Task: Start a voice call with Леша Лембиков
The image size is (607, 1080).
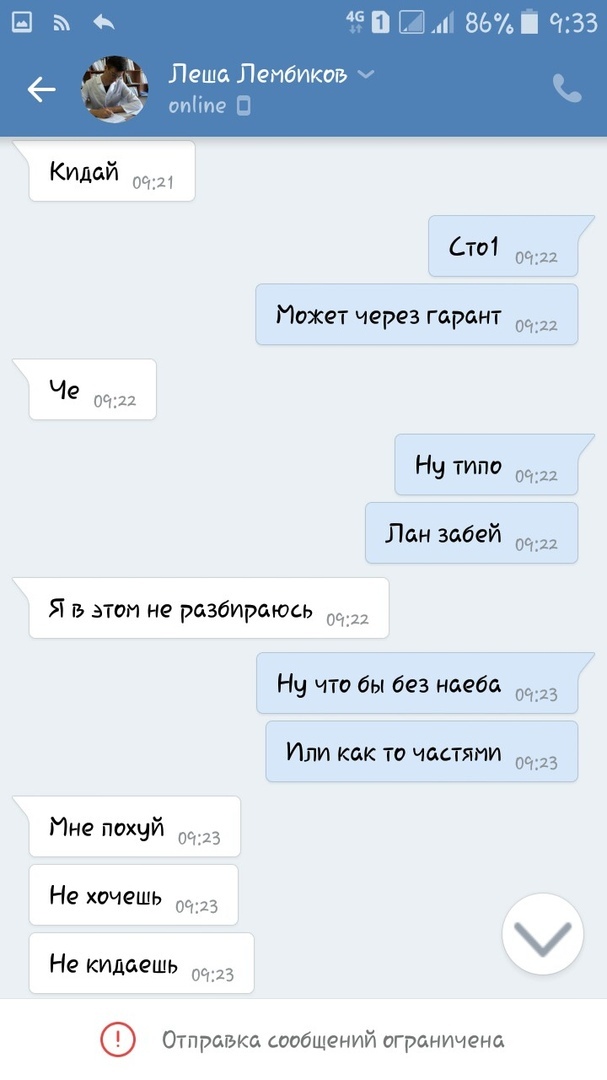Action: tap(566, 90)
